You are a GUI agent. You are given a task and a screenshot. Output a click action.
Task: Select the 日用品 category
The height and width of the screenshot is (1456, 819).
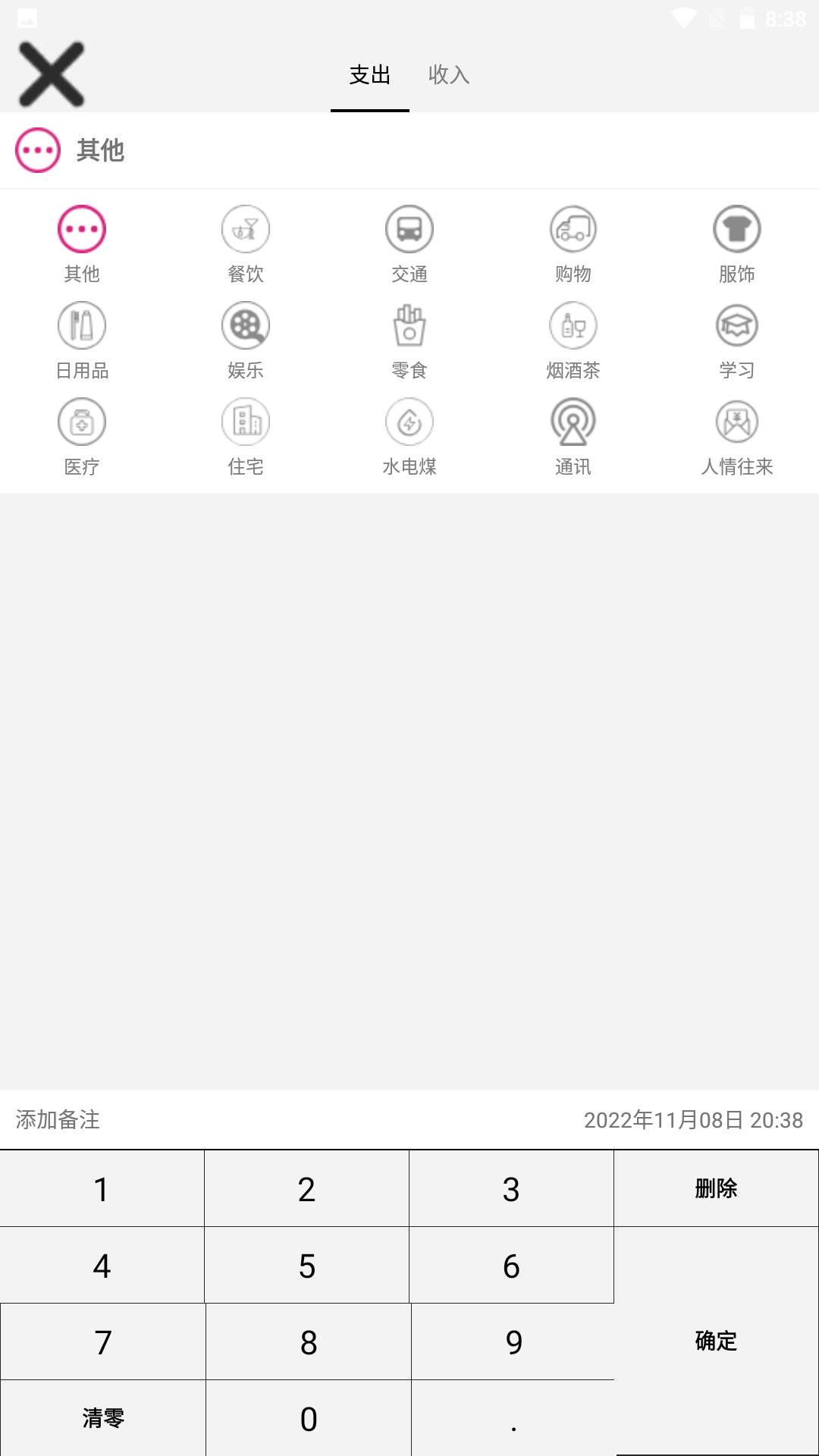82,341
